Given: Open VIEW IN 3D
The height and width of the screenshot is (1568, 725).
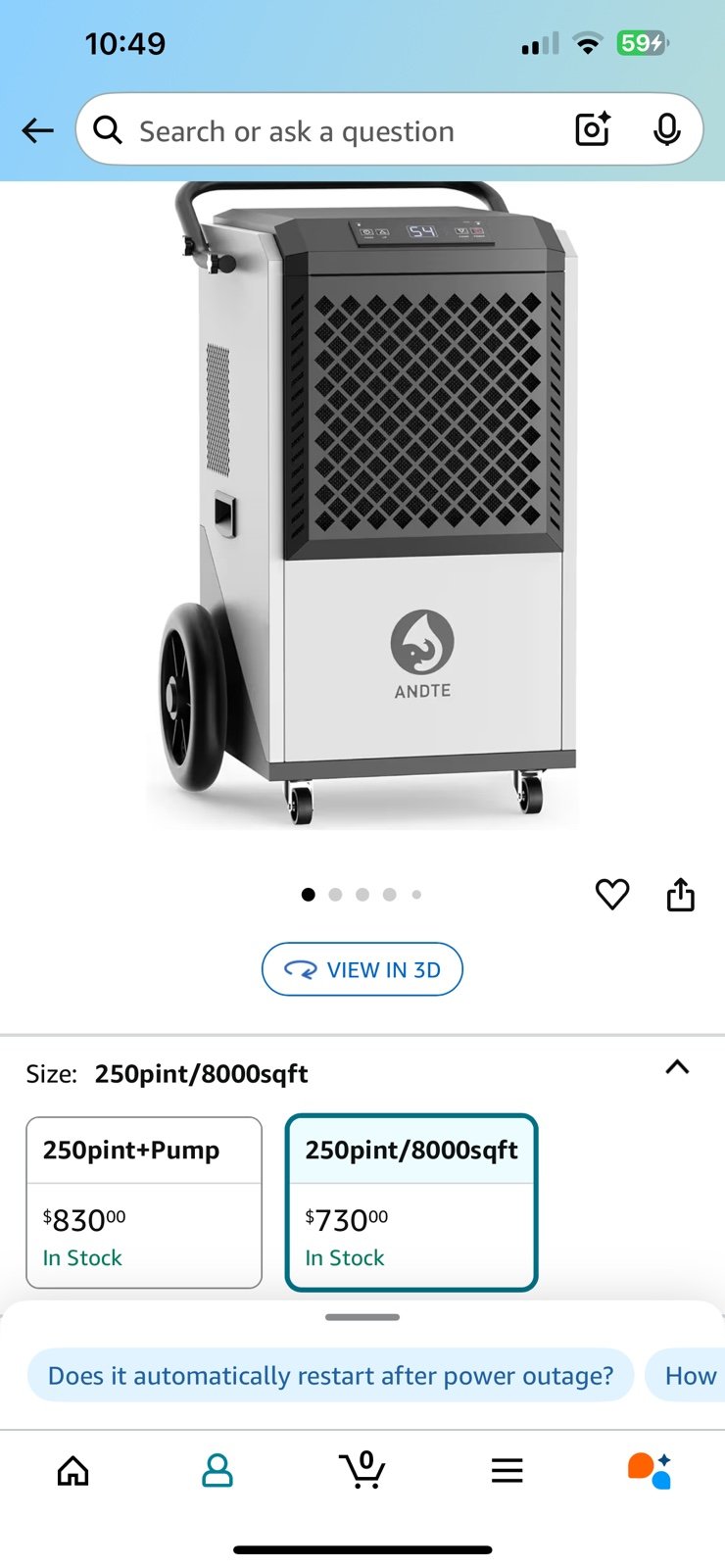Looking at the screenshot, I should (x=362, y=969).
